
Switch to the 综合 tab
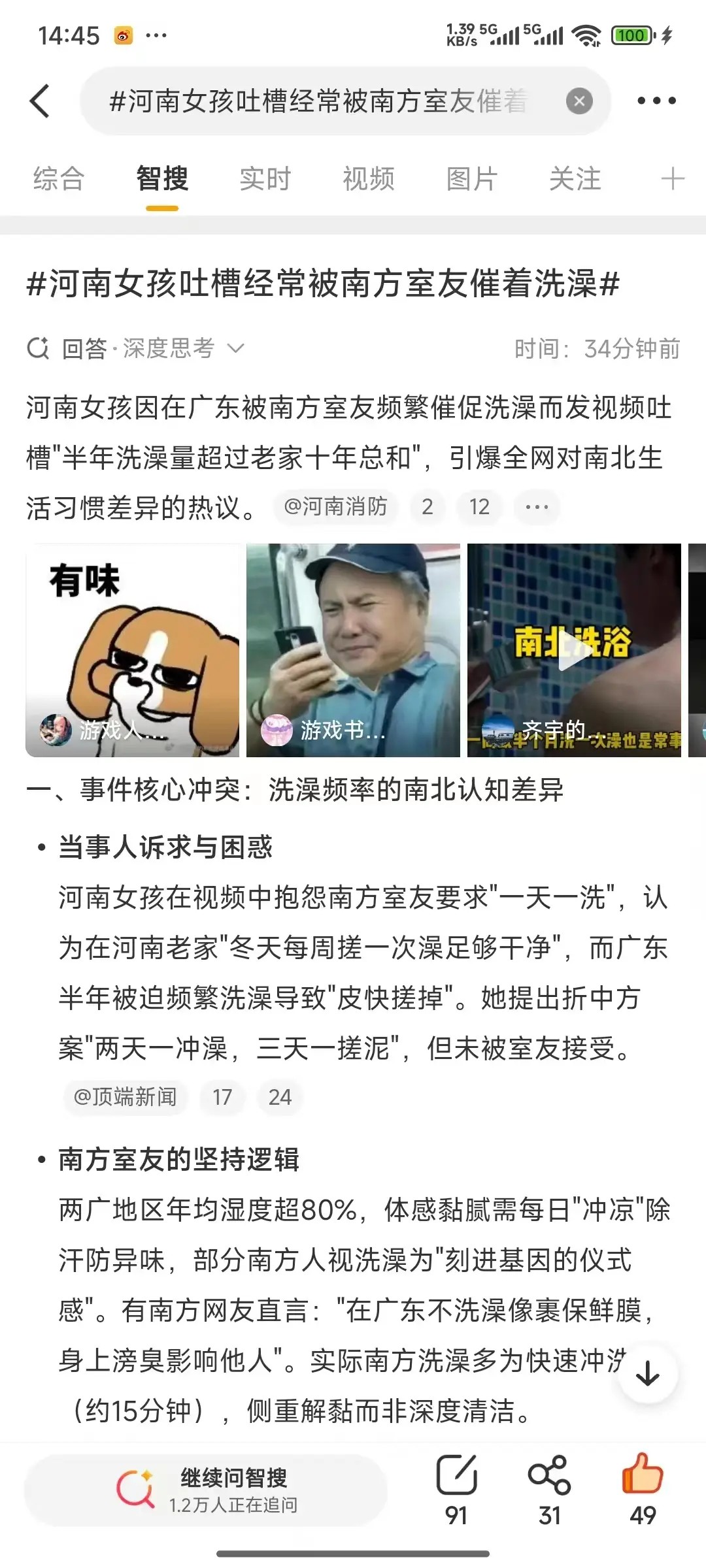(59, 179)
